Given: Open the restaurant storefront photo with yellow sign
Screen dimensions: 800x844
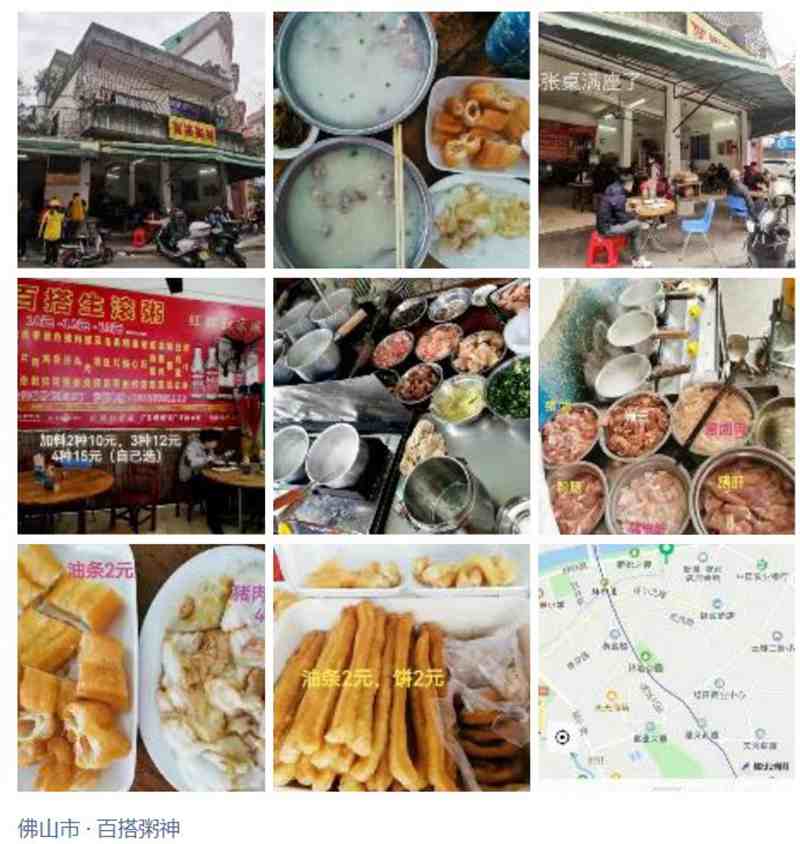Looking at the screenshot, I should 141,139.
